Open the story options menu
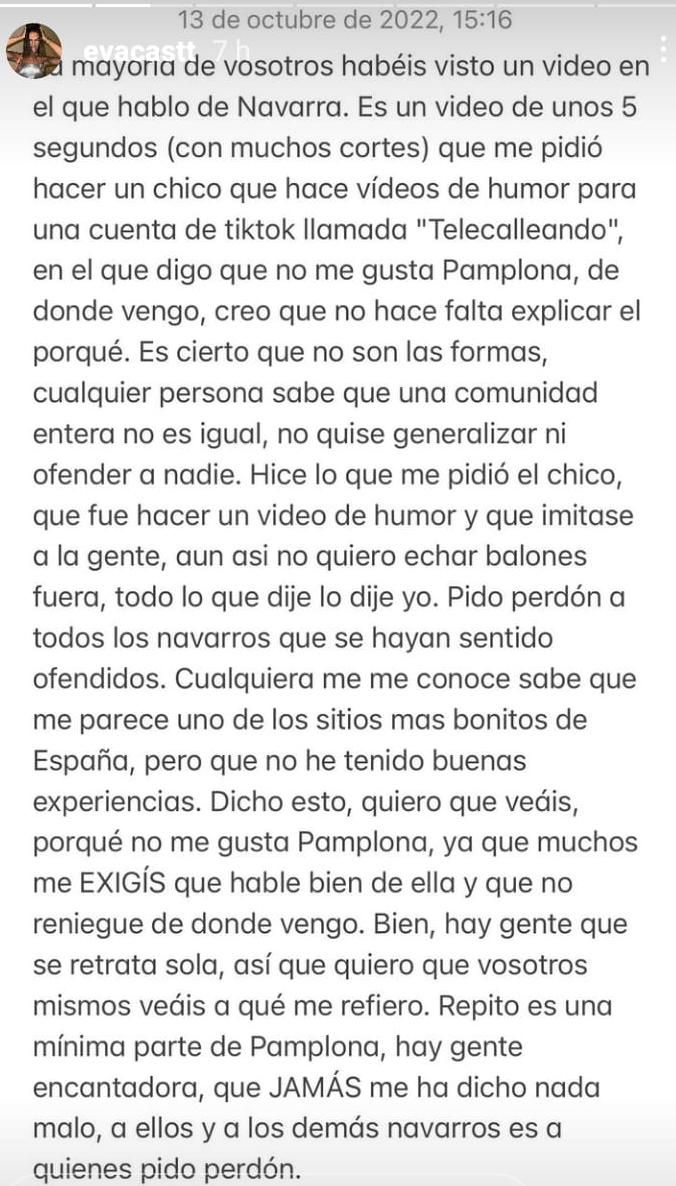Screen dimensions: 676x1186 point(665,48)
